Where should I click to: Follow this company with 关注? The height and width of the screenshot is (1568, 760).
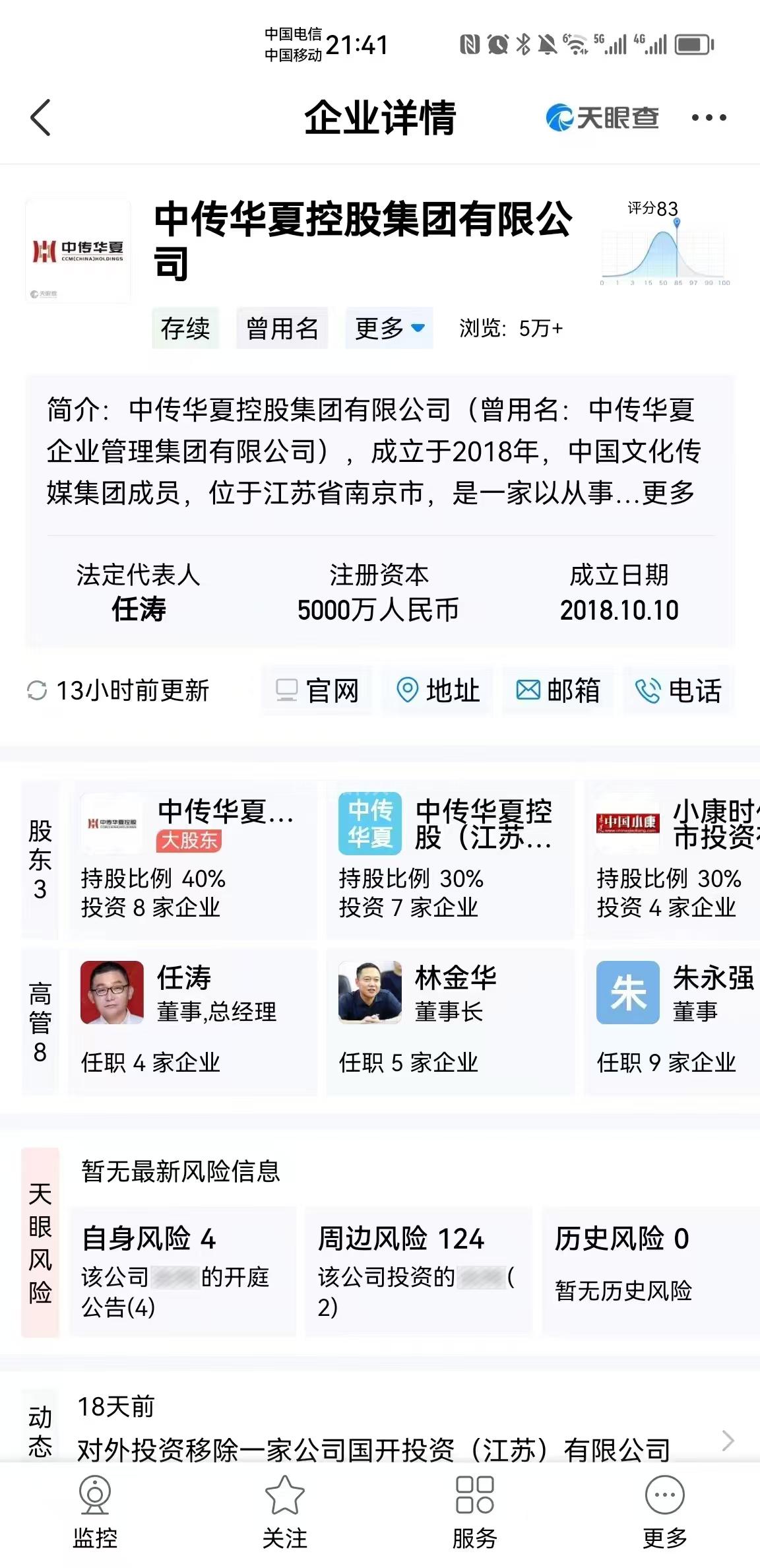pos(285,1513)
